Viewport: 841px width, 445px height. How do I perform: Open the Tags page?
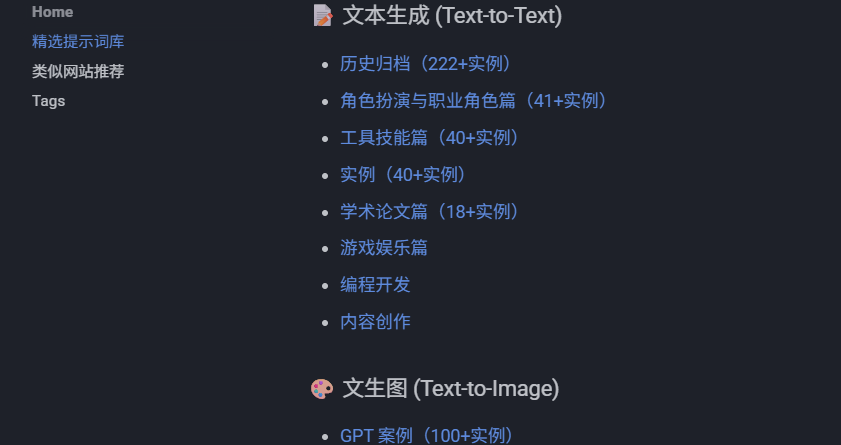coord(48,100)
